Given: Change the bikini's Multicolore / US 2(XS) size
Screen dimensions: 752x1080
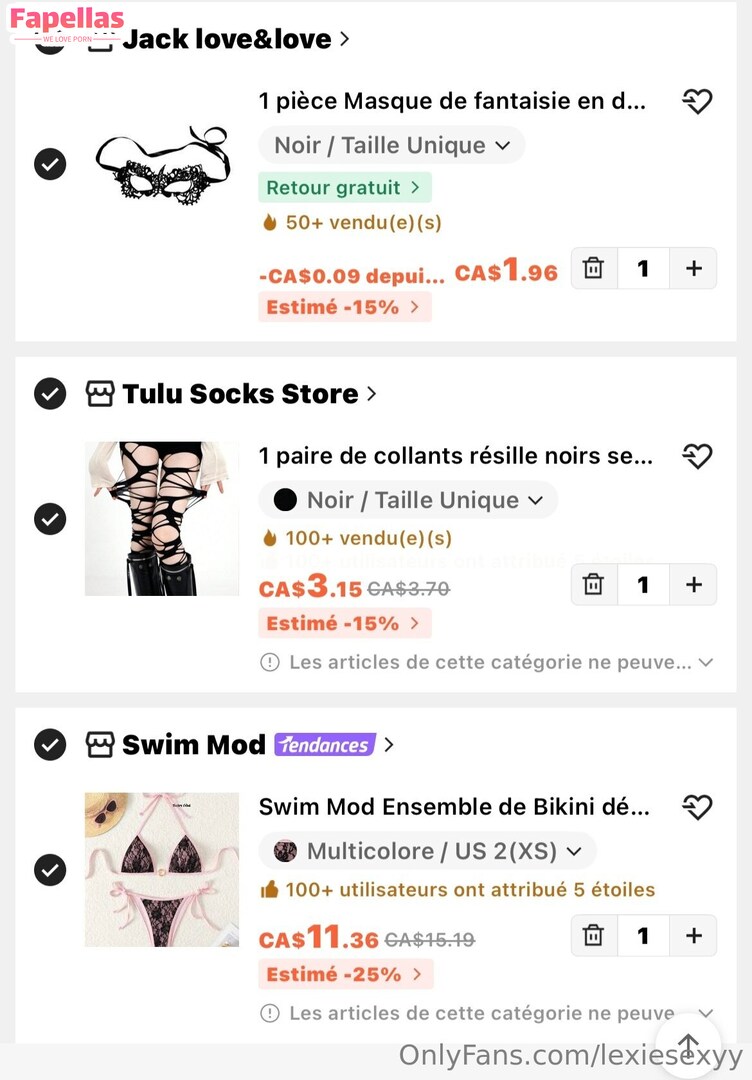Looking at the screenshot, I should pos(428,851).
